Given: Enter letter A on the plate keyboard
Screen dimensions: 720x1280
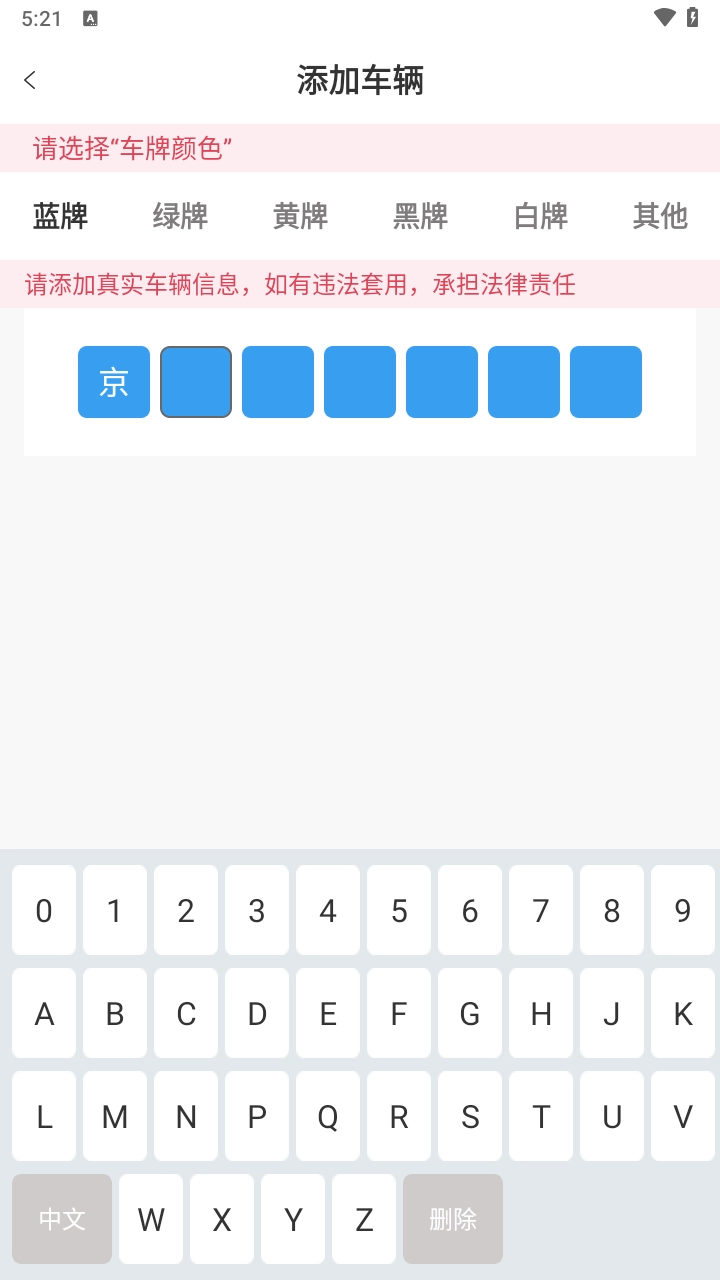Looking at the screenshot, I should point(44,1013).
